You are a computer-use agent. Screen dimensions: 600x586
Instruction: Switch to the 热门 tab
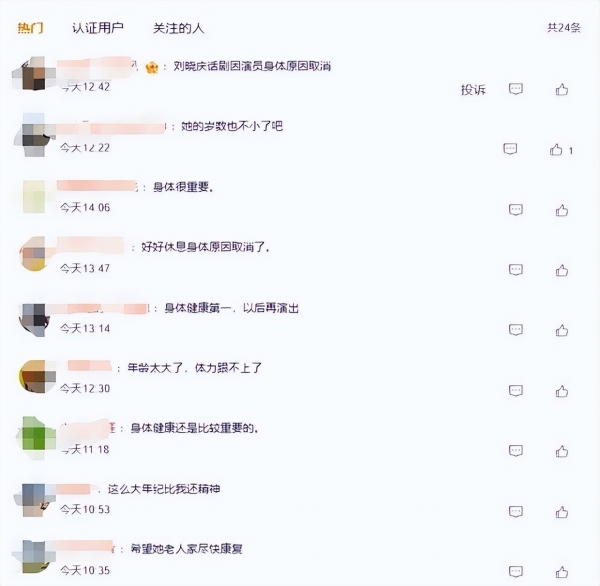31,28
